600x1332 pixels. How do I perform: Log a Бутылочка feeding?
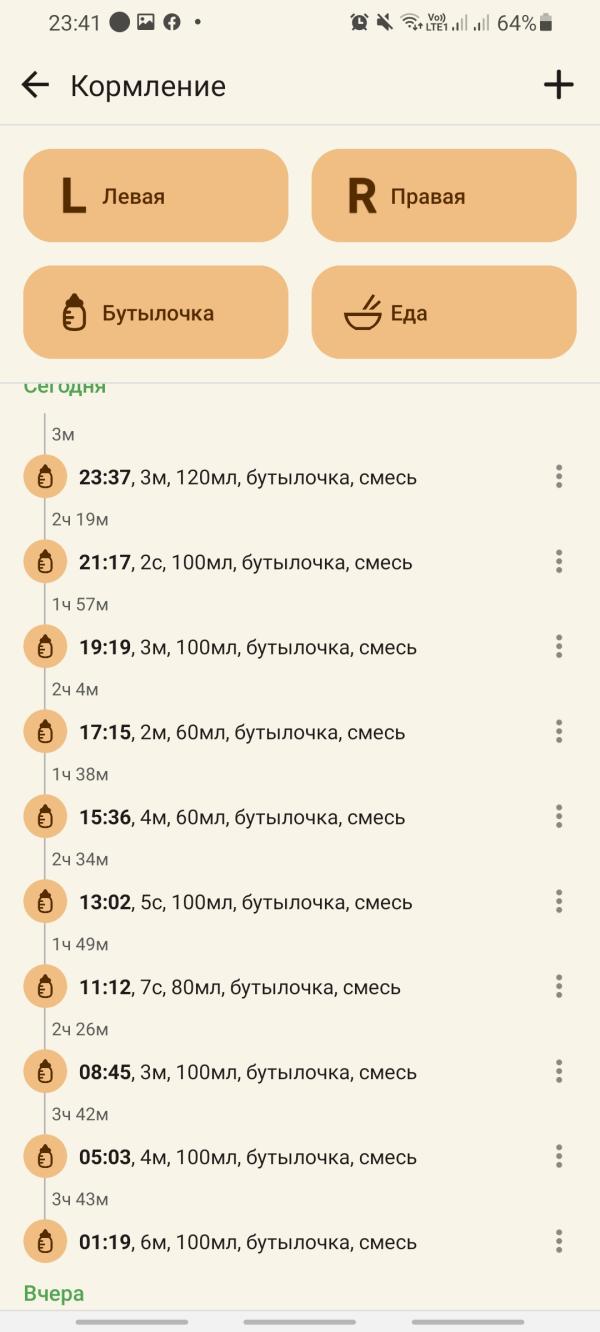click(156, 313)
